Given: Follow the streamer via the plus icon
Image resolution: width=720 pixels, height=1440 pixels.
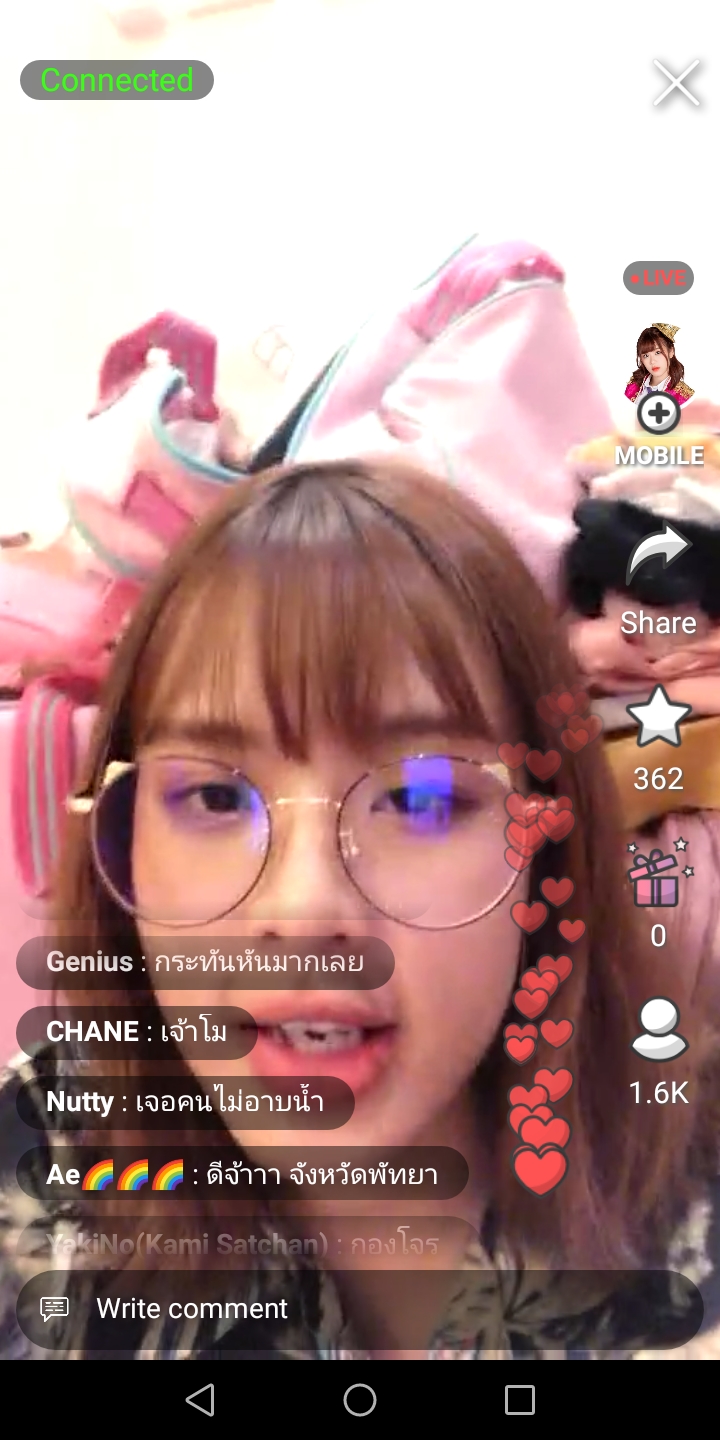Looking at the screenshot, I should click(658, 413).
